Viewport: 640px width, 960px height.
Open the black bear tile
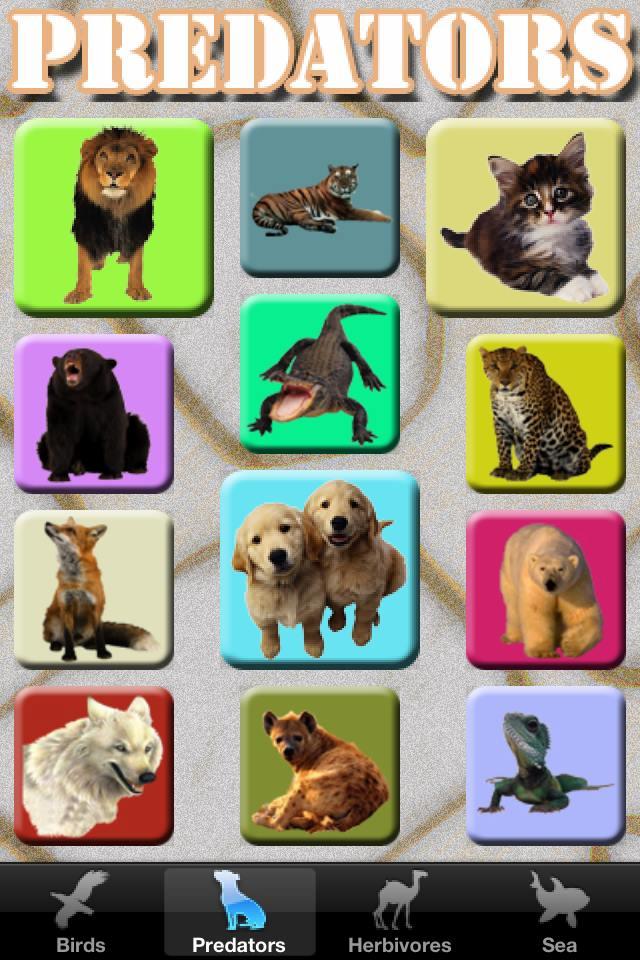(94, 413)
